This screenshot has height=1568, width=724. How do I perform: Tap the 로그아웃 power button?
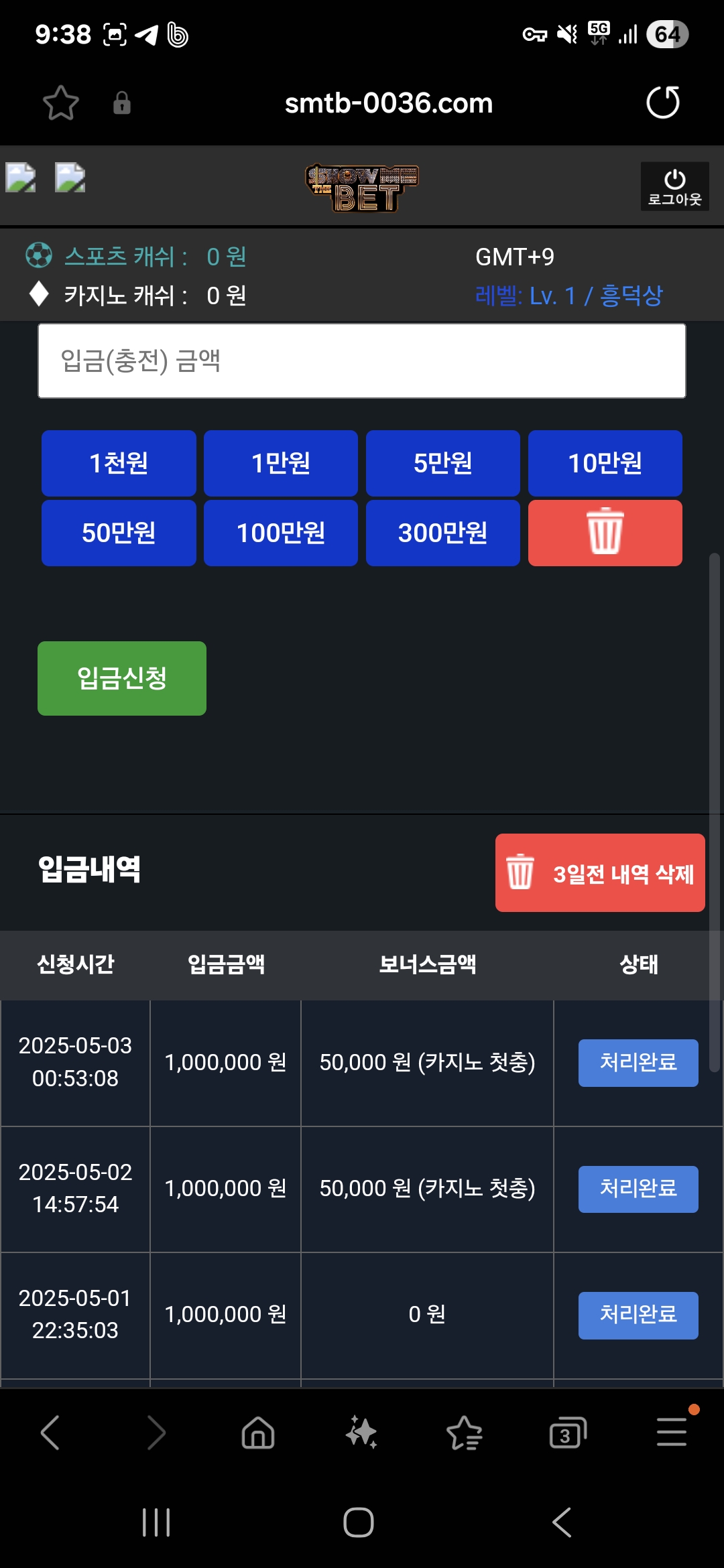pyautogui.click(x=674, y=187)
